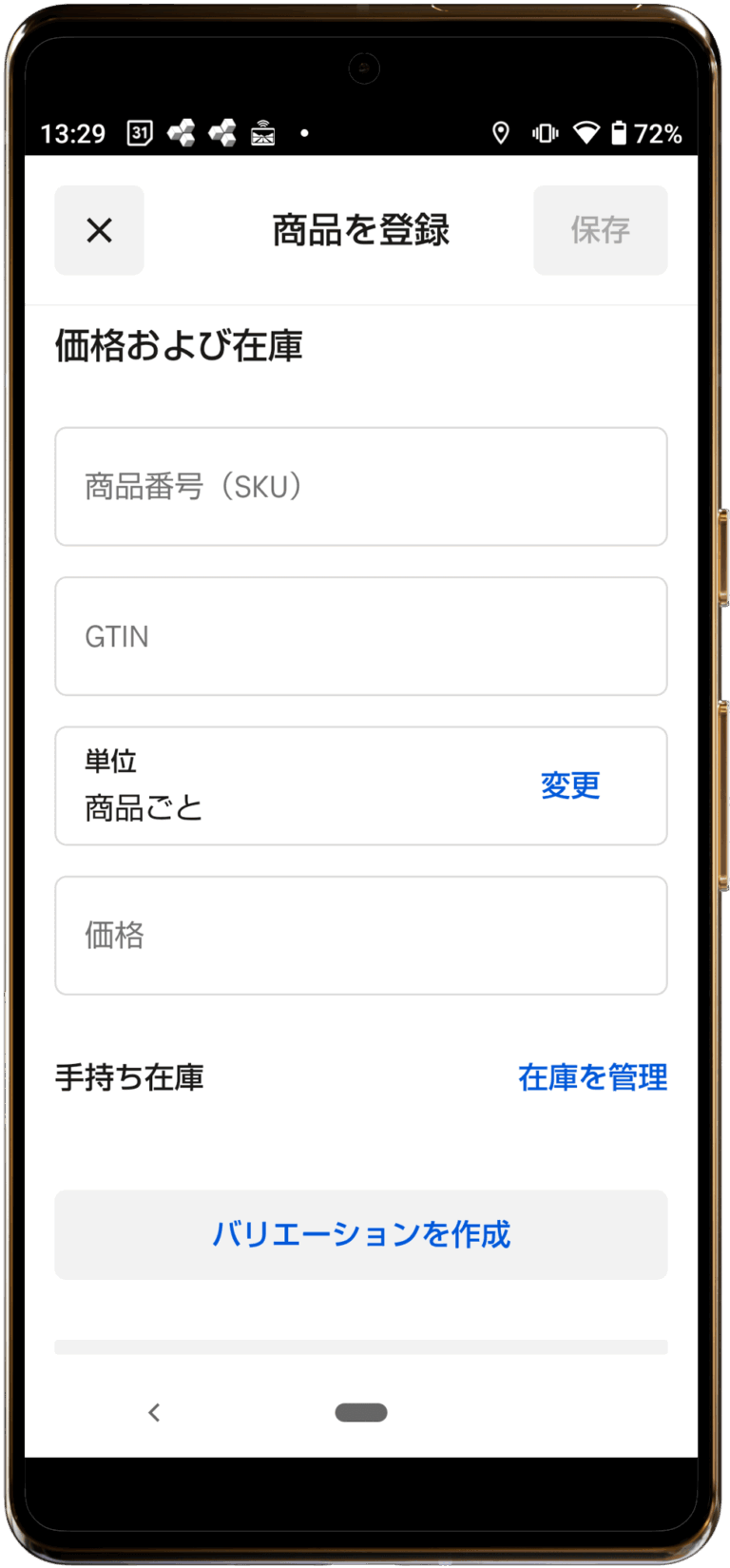This screenshot has width=730, height=1568.
Task: Click the 価格 price input field
Action: 361,935
